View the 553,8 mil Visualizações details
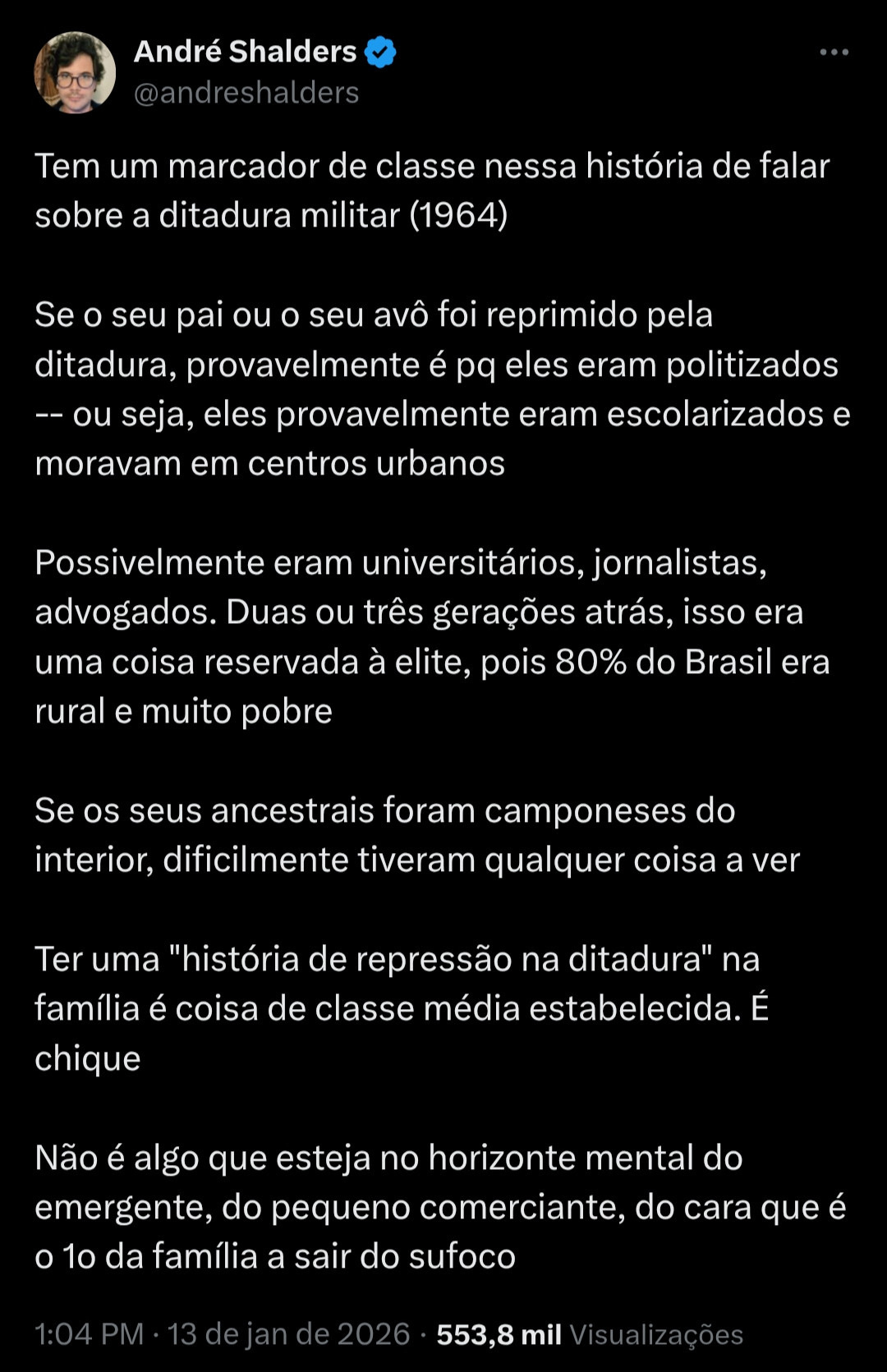Viewport: 887px width, 1372px height. click(x=589, y=1334)
